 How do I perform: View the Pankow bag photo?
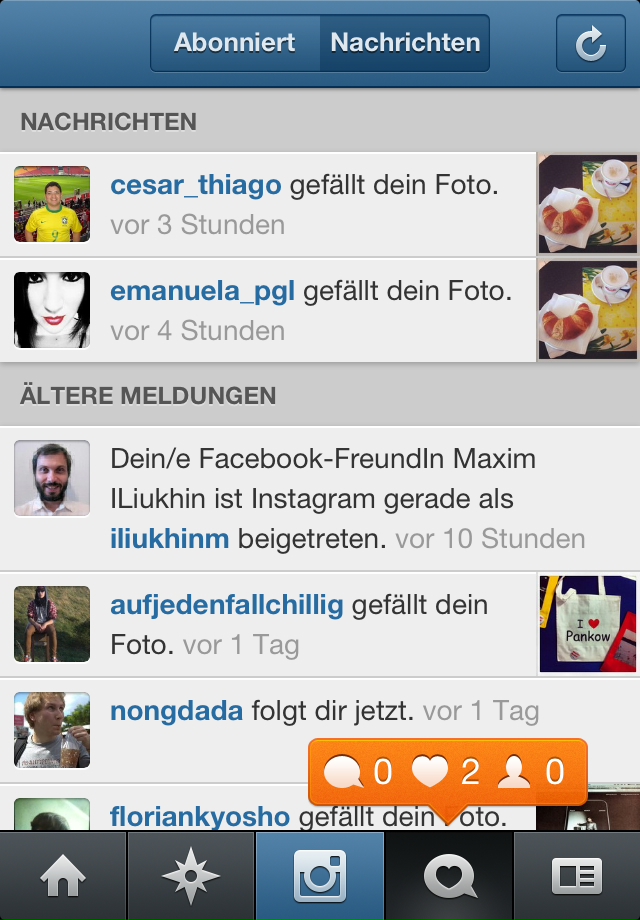pos(587,623)
